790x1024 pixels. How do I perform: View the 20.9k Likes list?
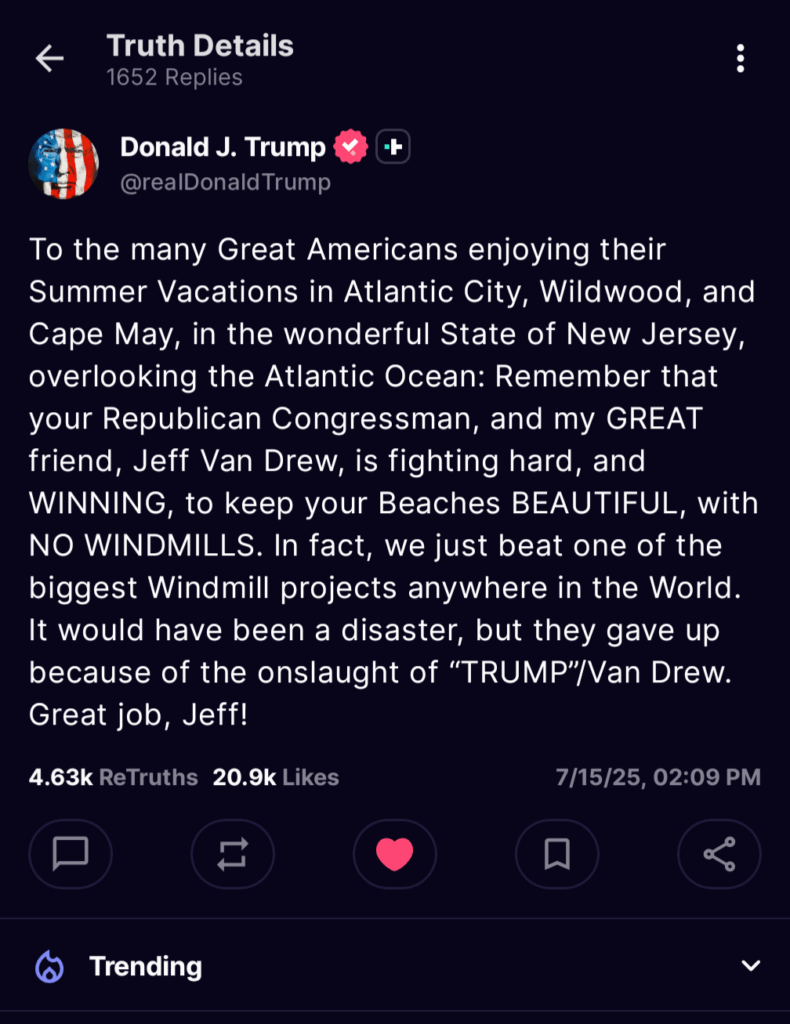click(275, 777)
